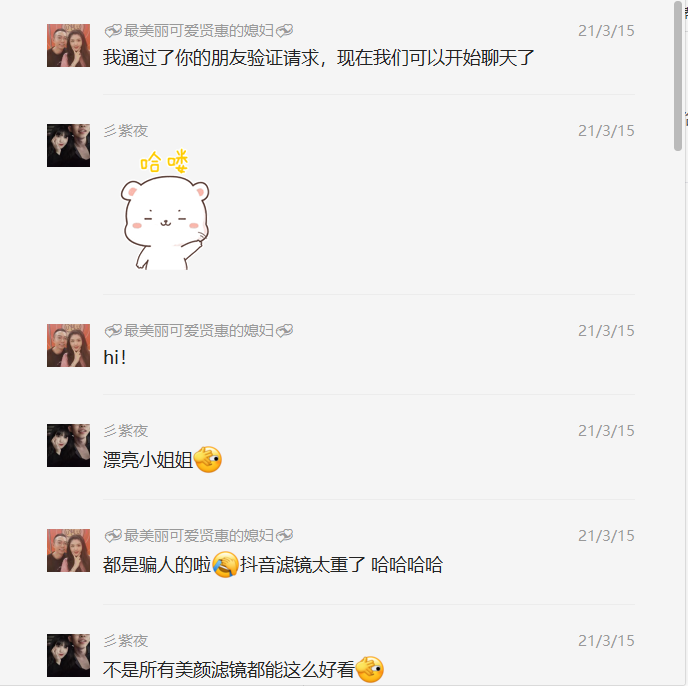This screenshot has width=688, height=686.
Task: Open avatar beside the friend verification message
Action: pos(68,45)
